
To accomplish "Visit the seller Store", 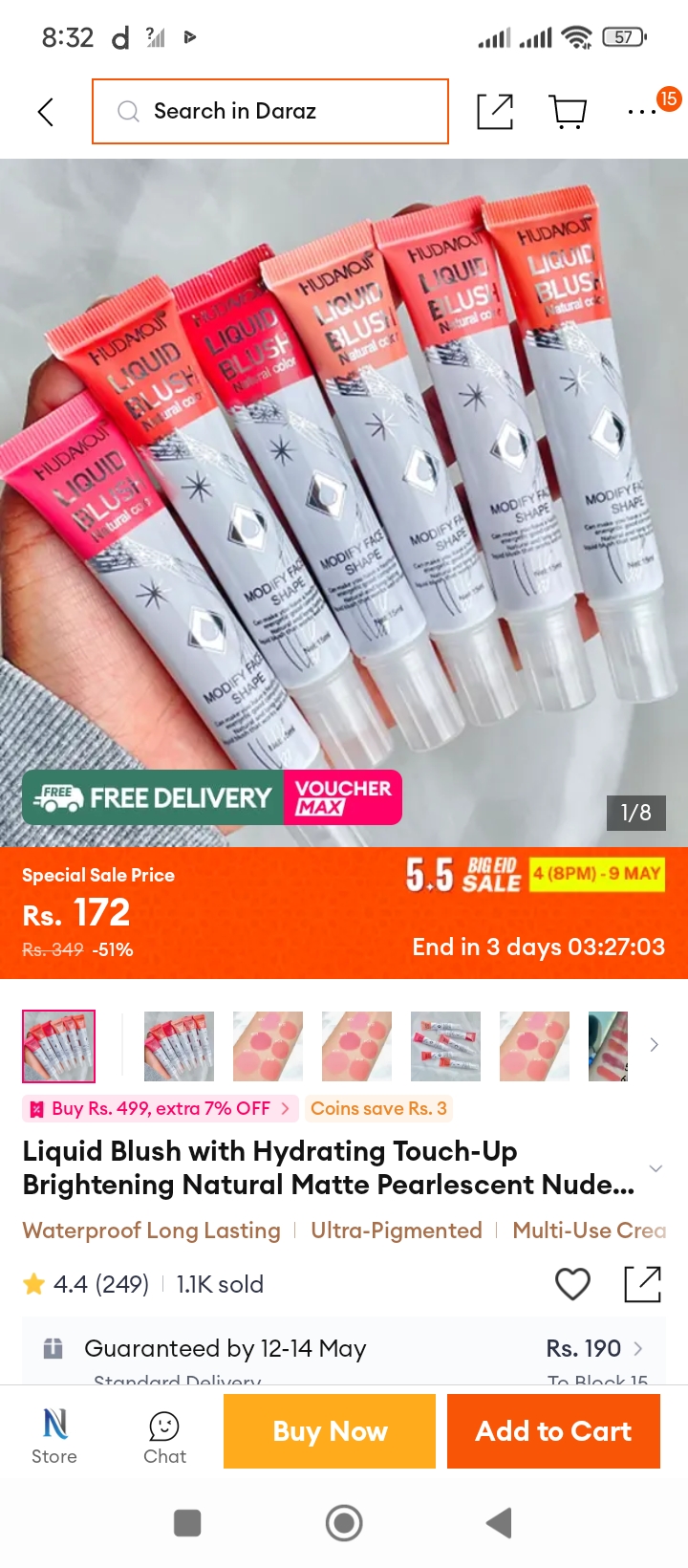I will point(54,1436).
